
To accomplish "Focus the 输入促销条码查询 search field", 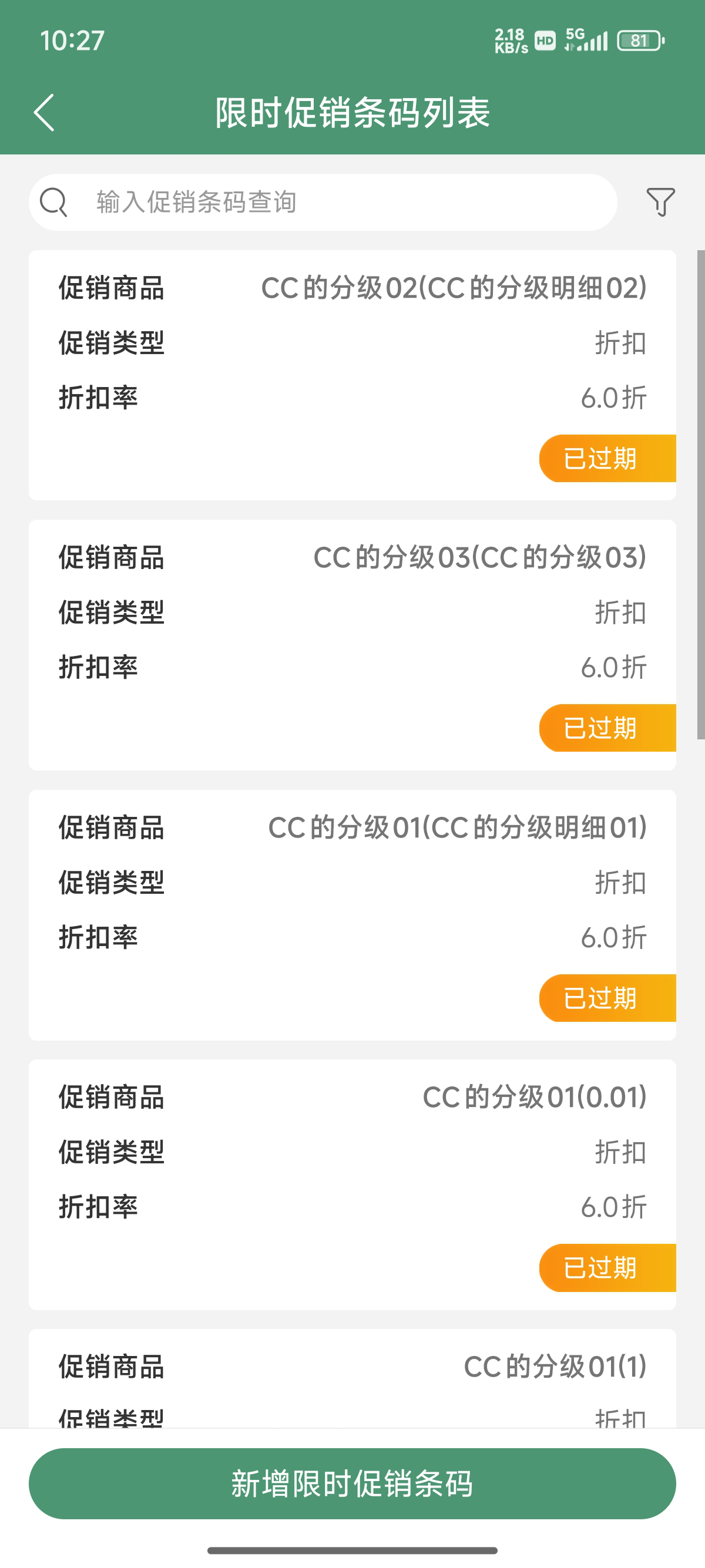I will 323,202.
